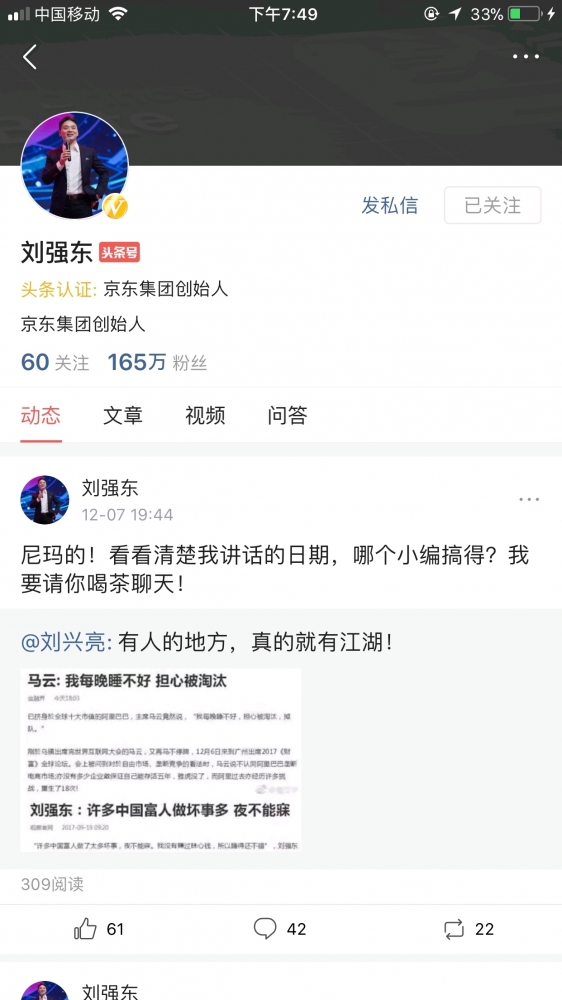
Task: Switch to the 问答 tab
Action: tap(287, 416)
